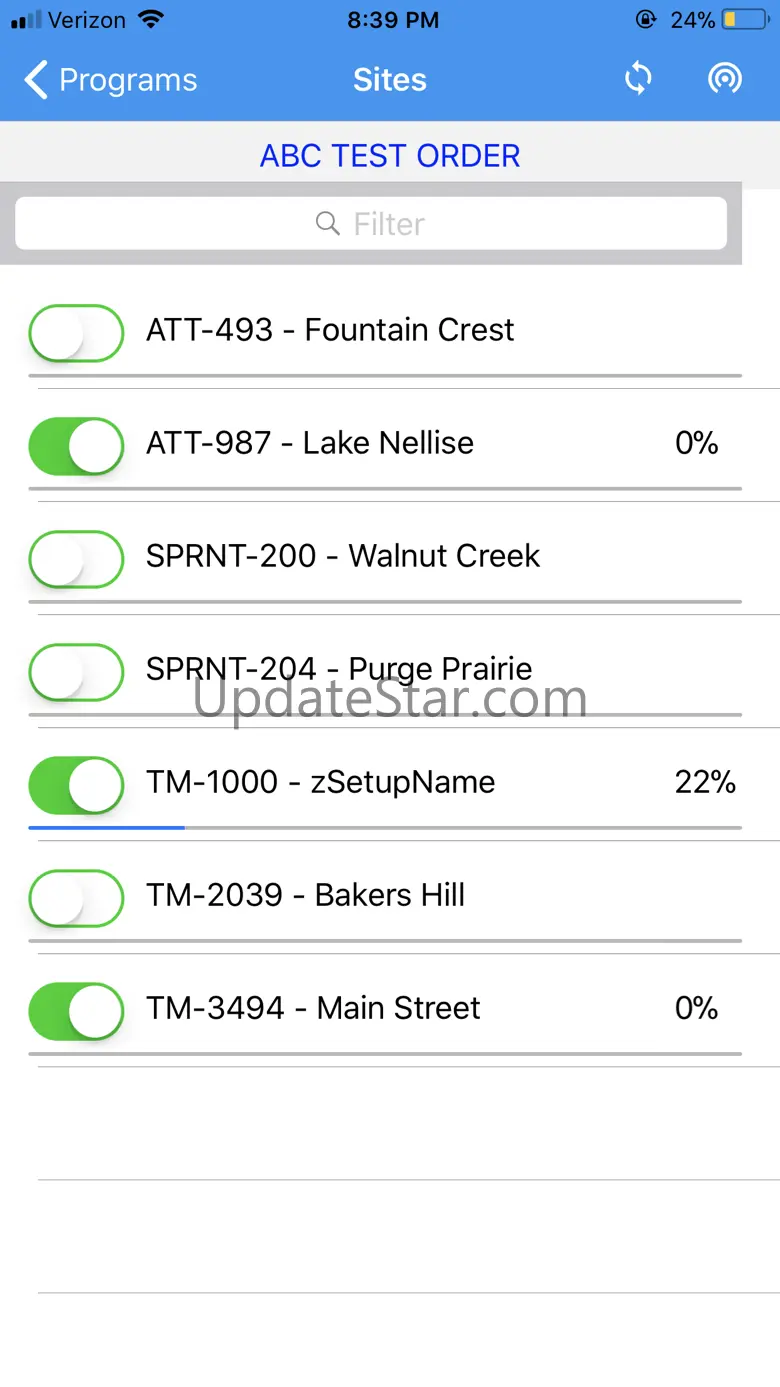Image resolution: width=780 pixels, height=1387 pixels.
Task: Tap the sync refresh icon
Action: (x=638, y=79)
